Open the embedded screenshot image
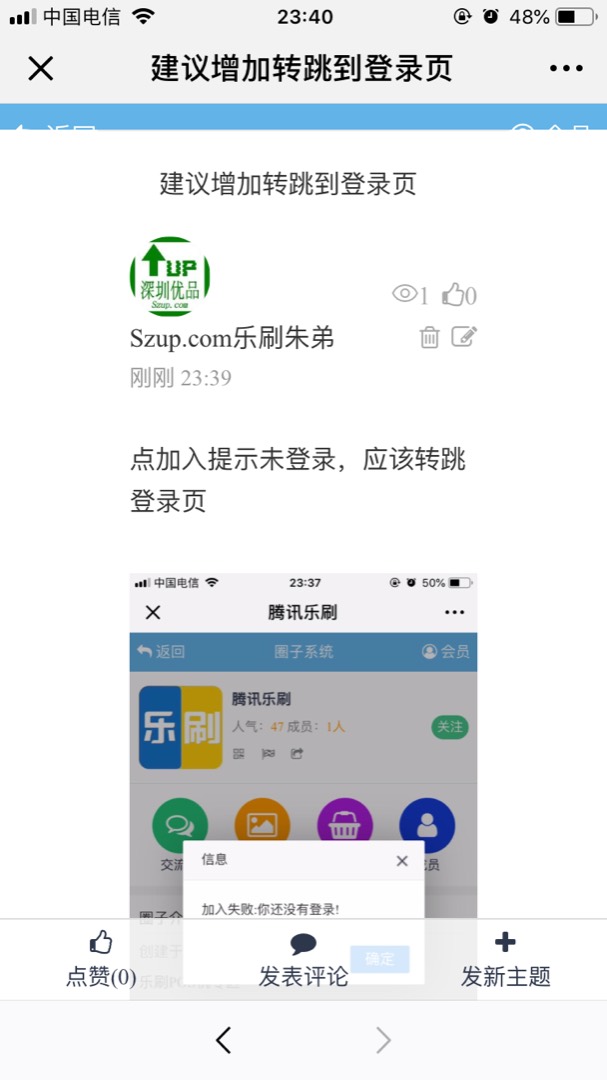Image resolution: width=607 pixels, height=1080 pixels. click(303, 740)
